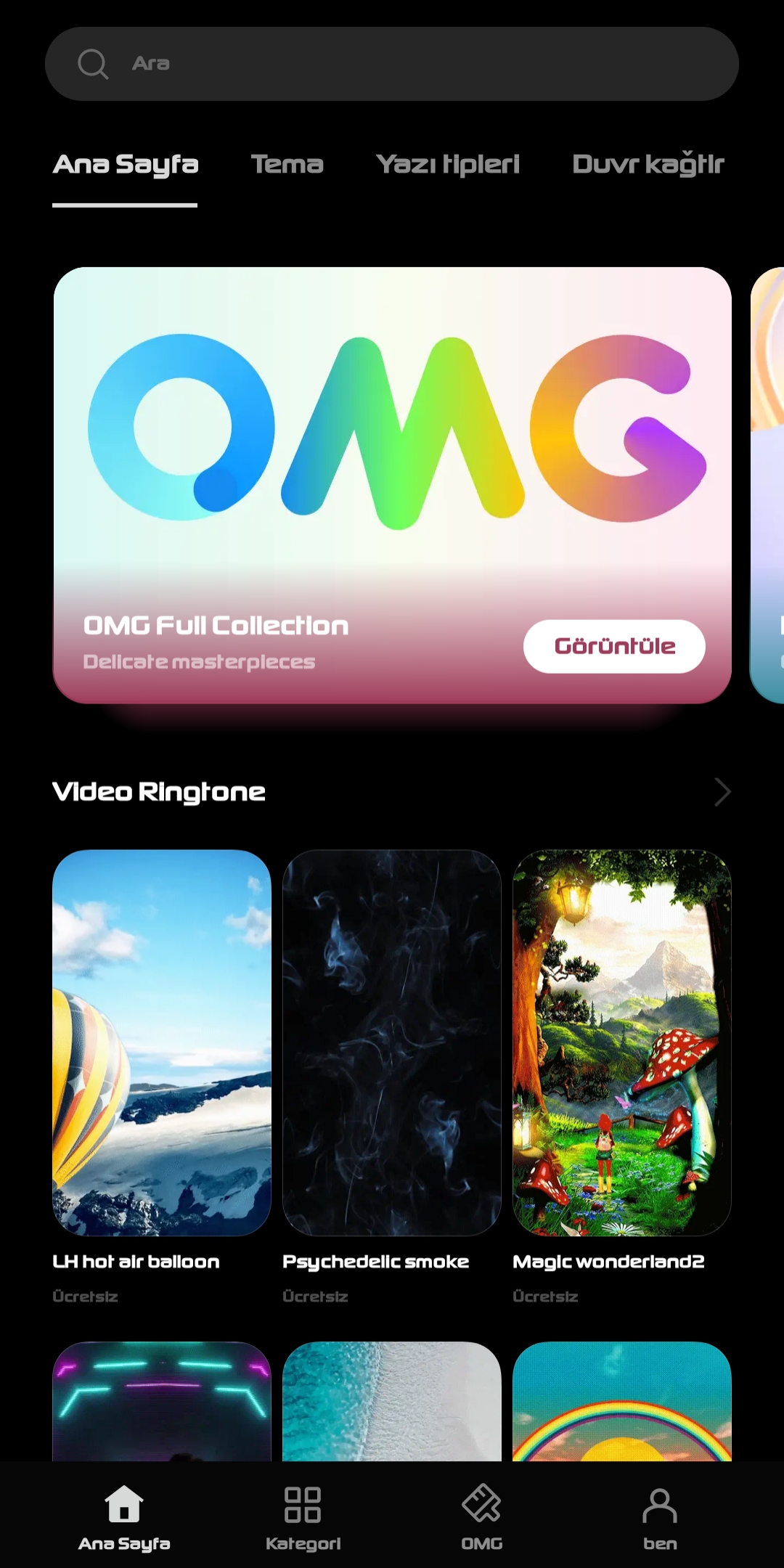Select the Ana Sayfa top tab
784x1568 pixels.
click(x=125, y=165)
